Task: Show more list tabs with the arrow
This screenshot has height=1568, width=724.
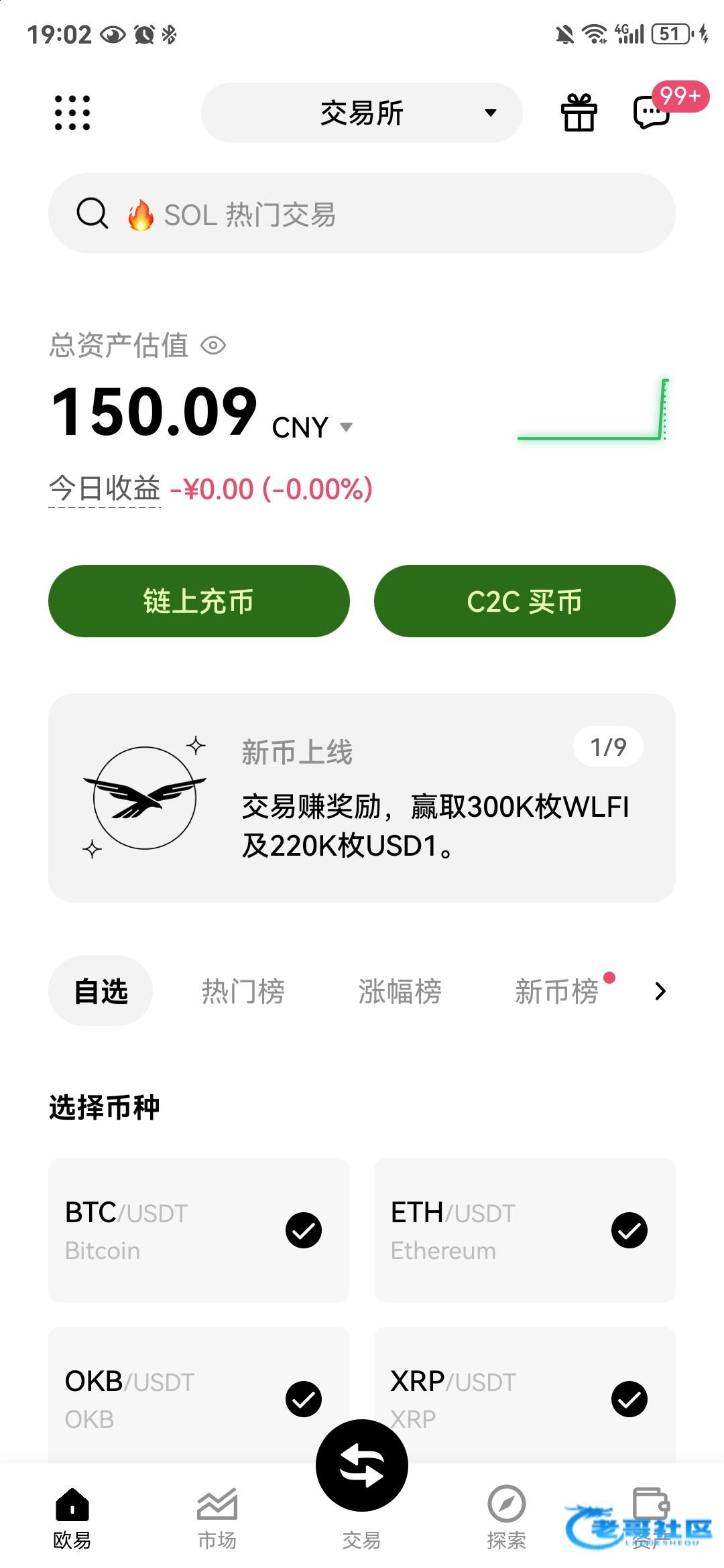Action: [660, 991]
